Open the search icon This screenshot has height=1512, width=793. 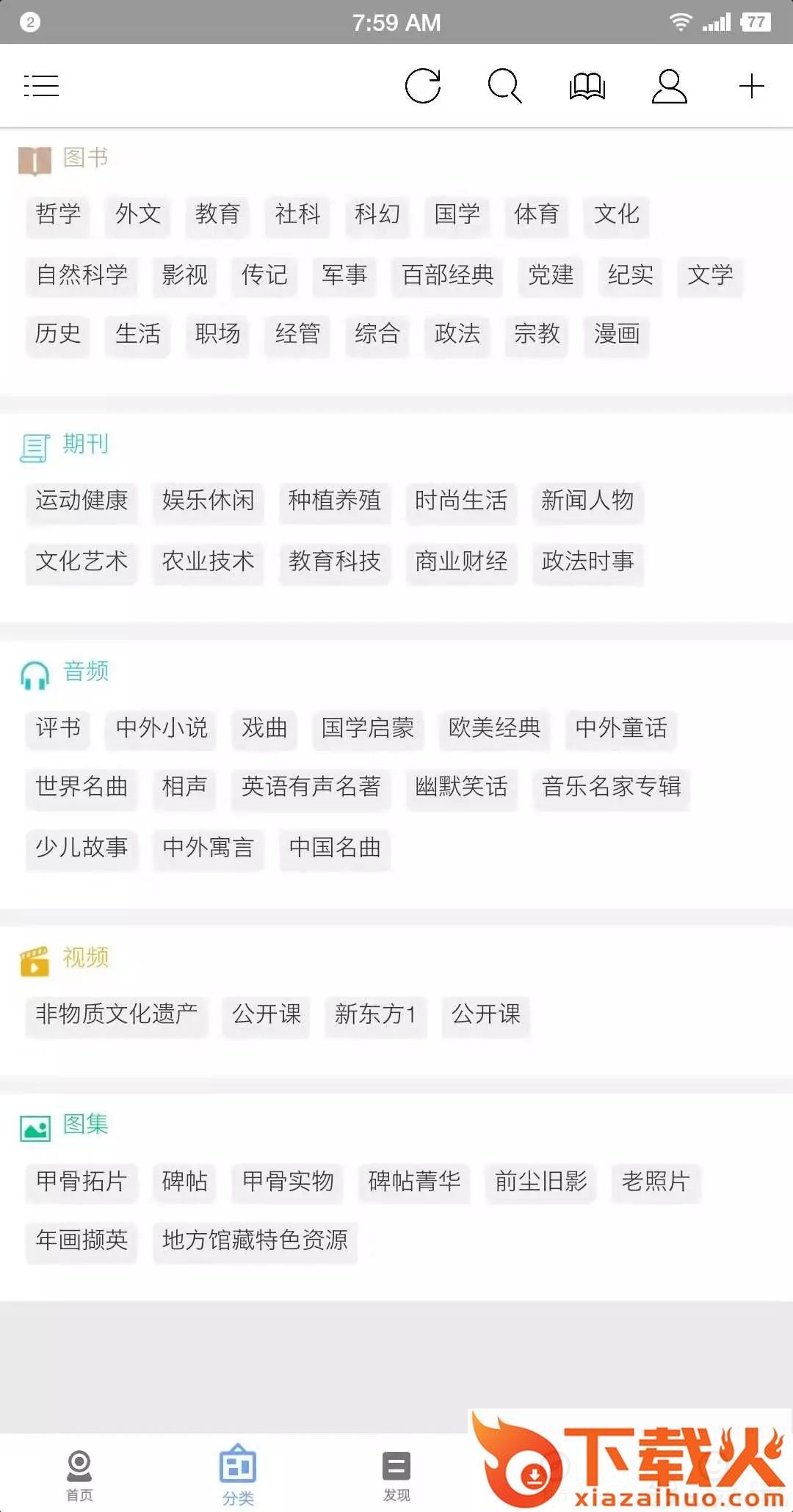(x=504, y=86)
